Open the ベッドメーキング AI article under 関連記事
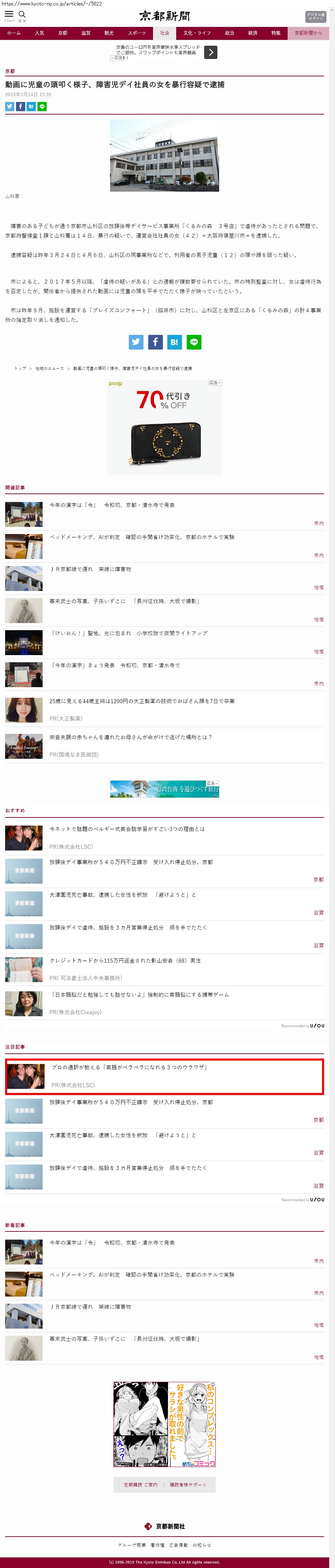 click(x=142, y=537)
